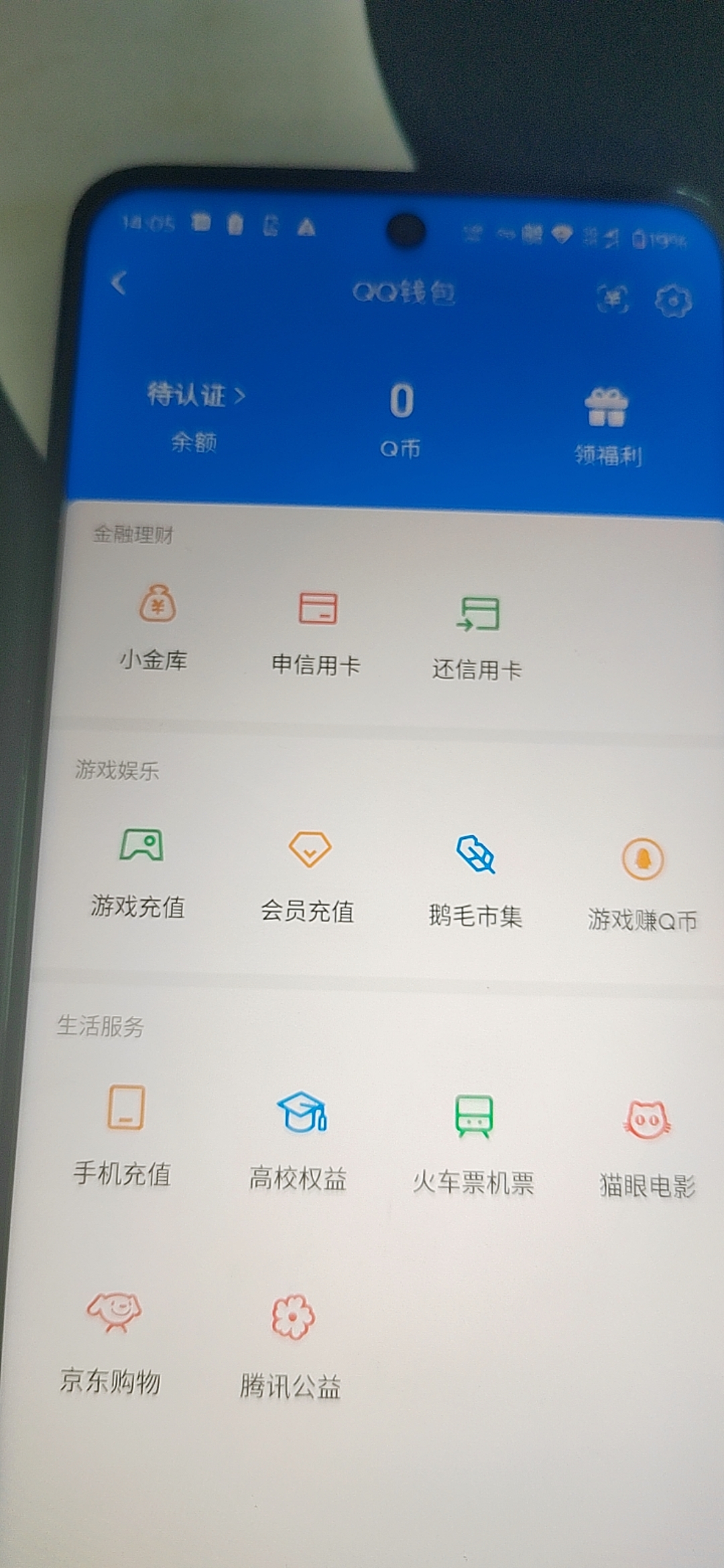
Task: Go back from QQ钱包
Action: 119,283
